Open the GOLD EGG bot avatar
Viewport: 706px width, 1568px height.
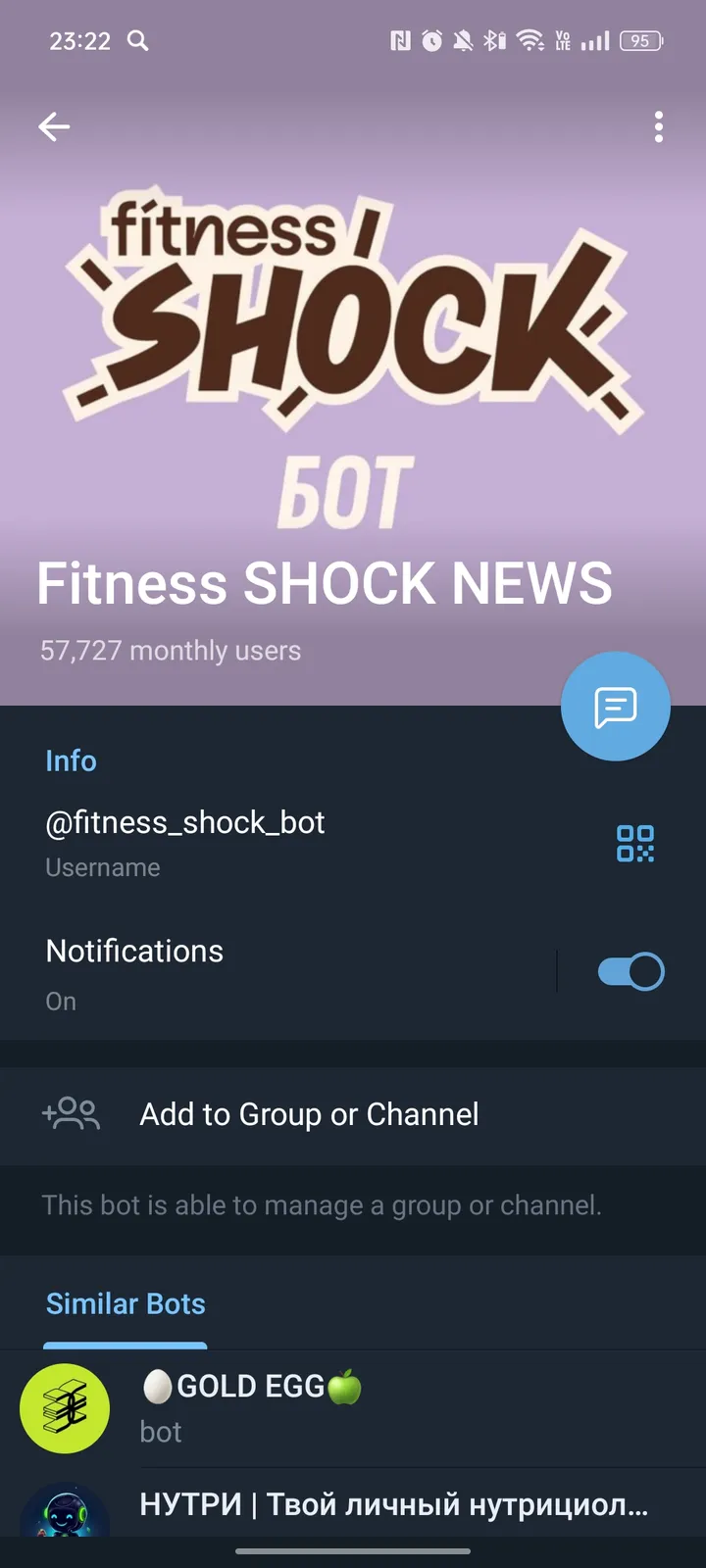pos(64,1408)
